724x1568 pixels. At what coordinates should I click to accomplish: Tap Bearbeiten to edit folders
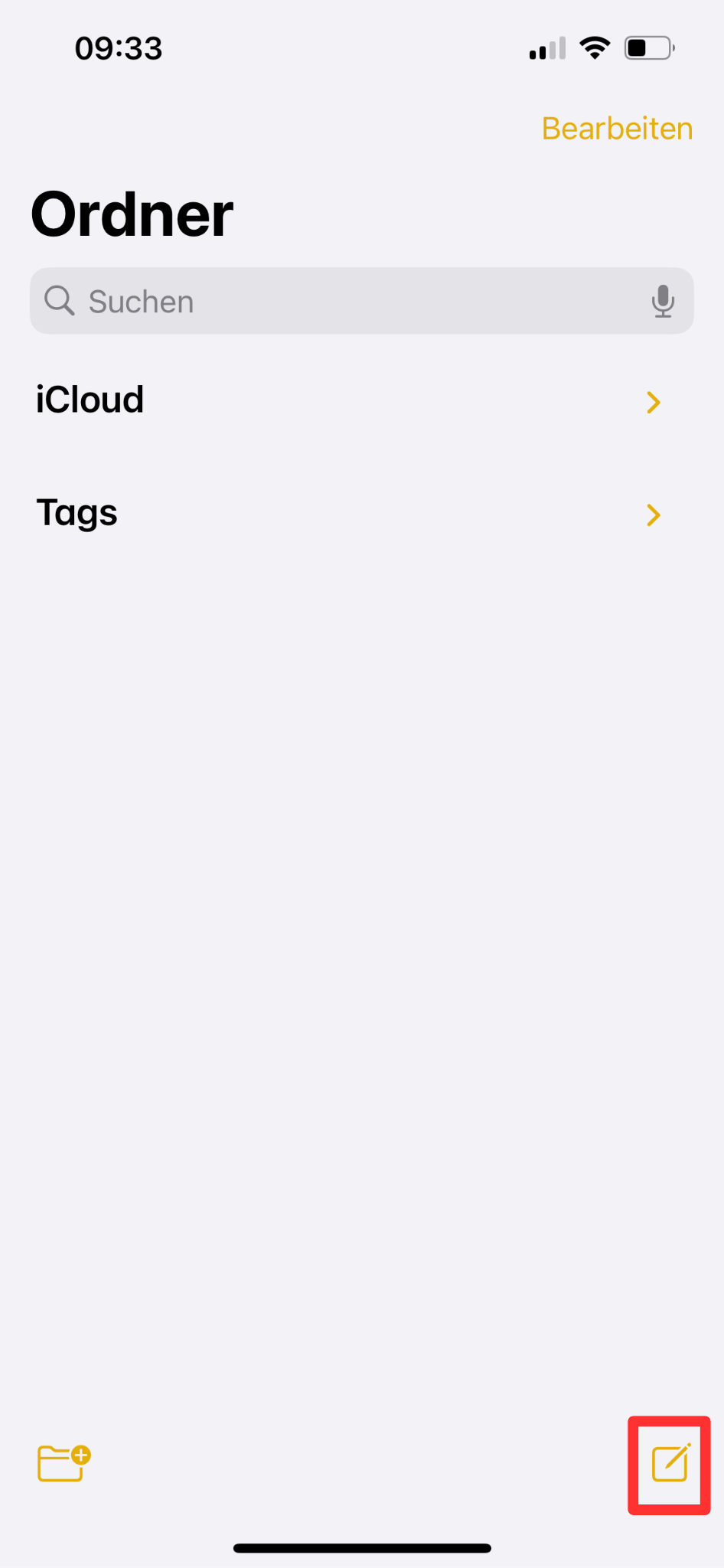click(x=617, y=129)
